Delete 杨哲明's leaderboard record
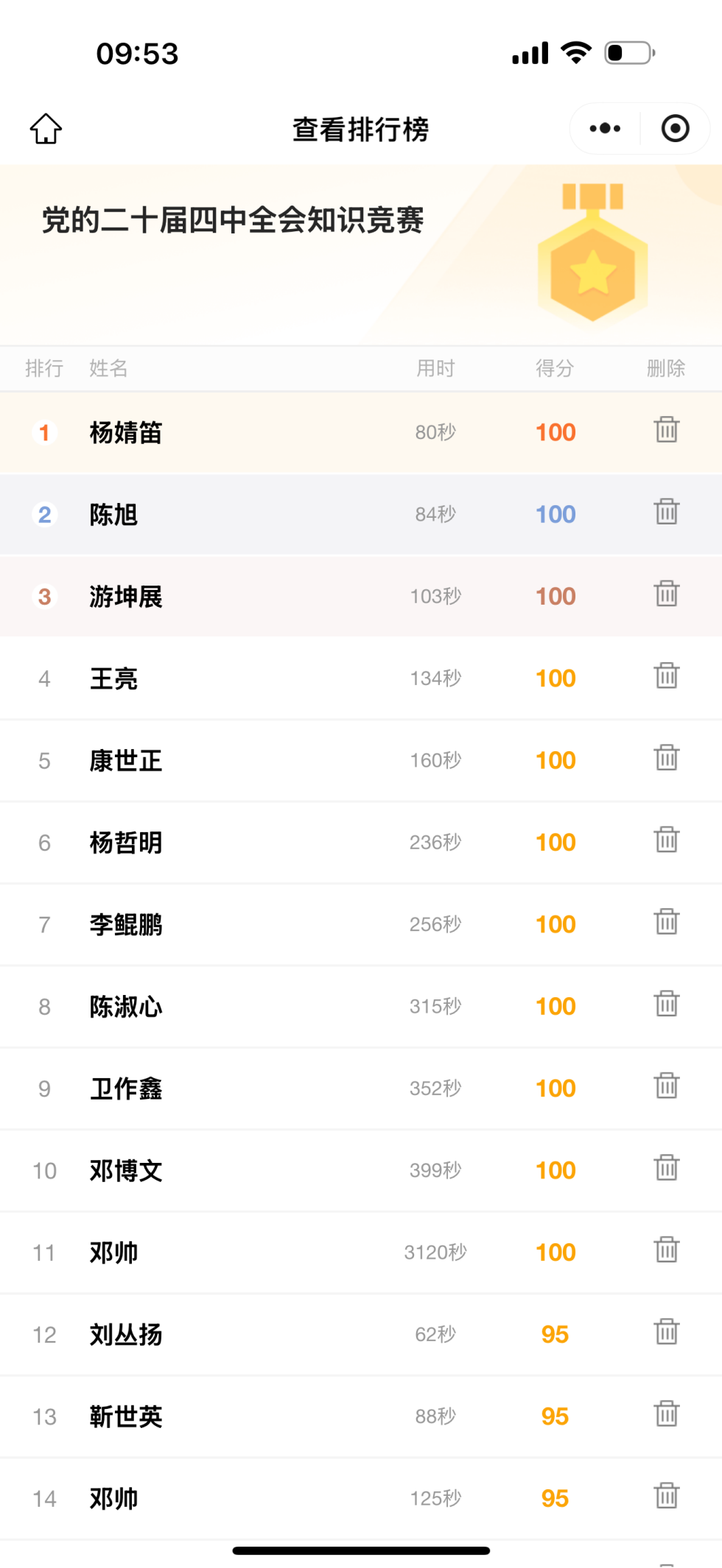 tap(666, 840)
